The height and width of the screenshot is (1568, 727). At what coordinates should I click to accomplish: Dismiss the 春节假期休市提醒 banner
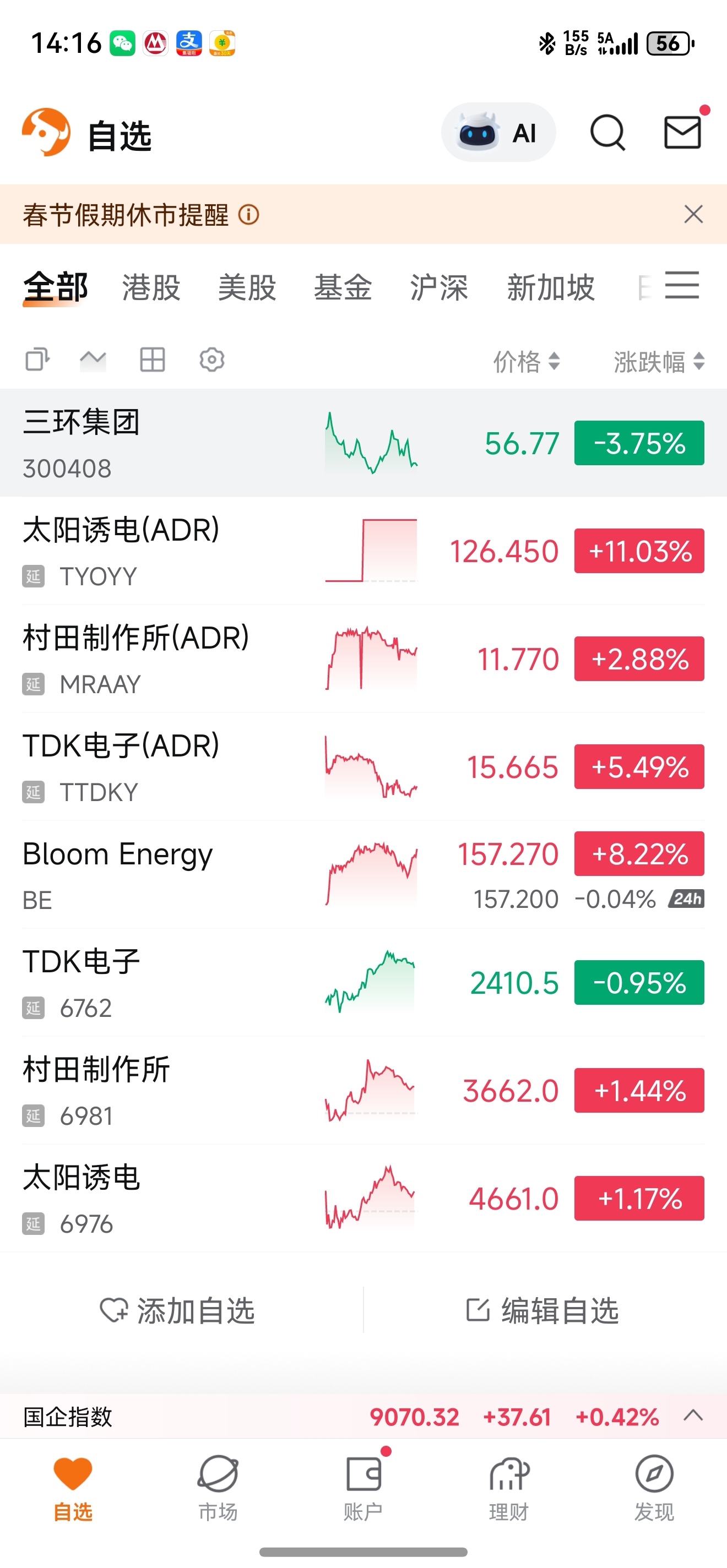(x=693, y=214)
